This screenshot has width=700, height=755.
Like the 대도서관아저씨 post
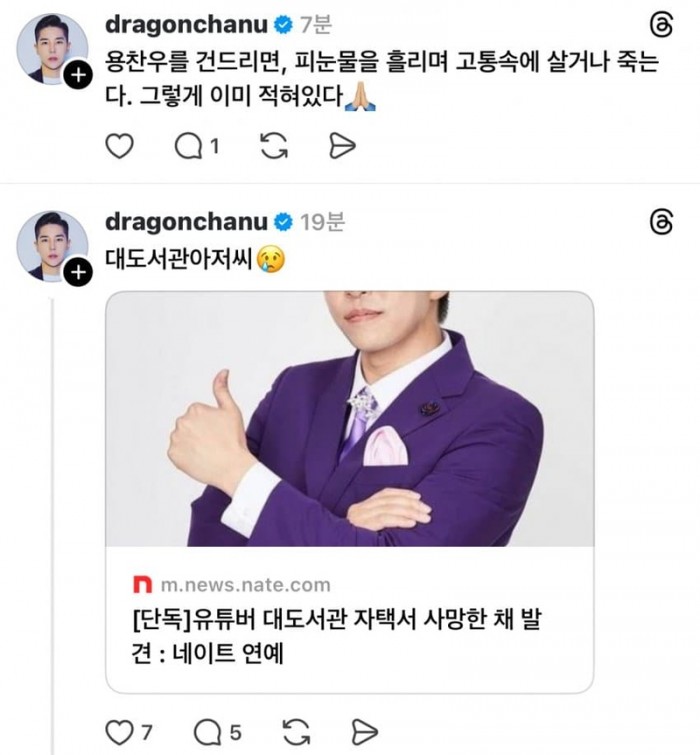click(x=119, y=732)
